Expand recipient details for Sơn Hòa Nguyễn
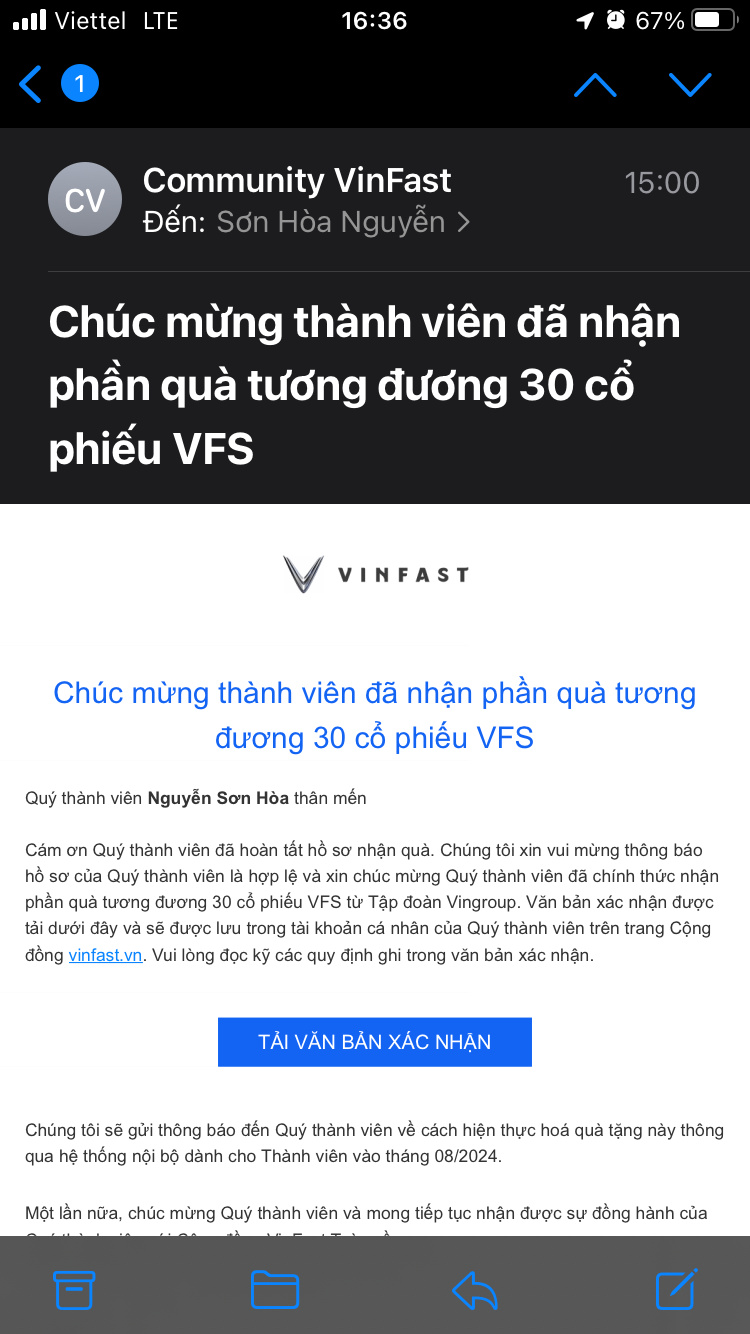 (x=330, y=222)
